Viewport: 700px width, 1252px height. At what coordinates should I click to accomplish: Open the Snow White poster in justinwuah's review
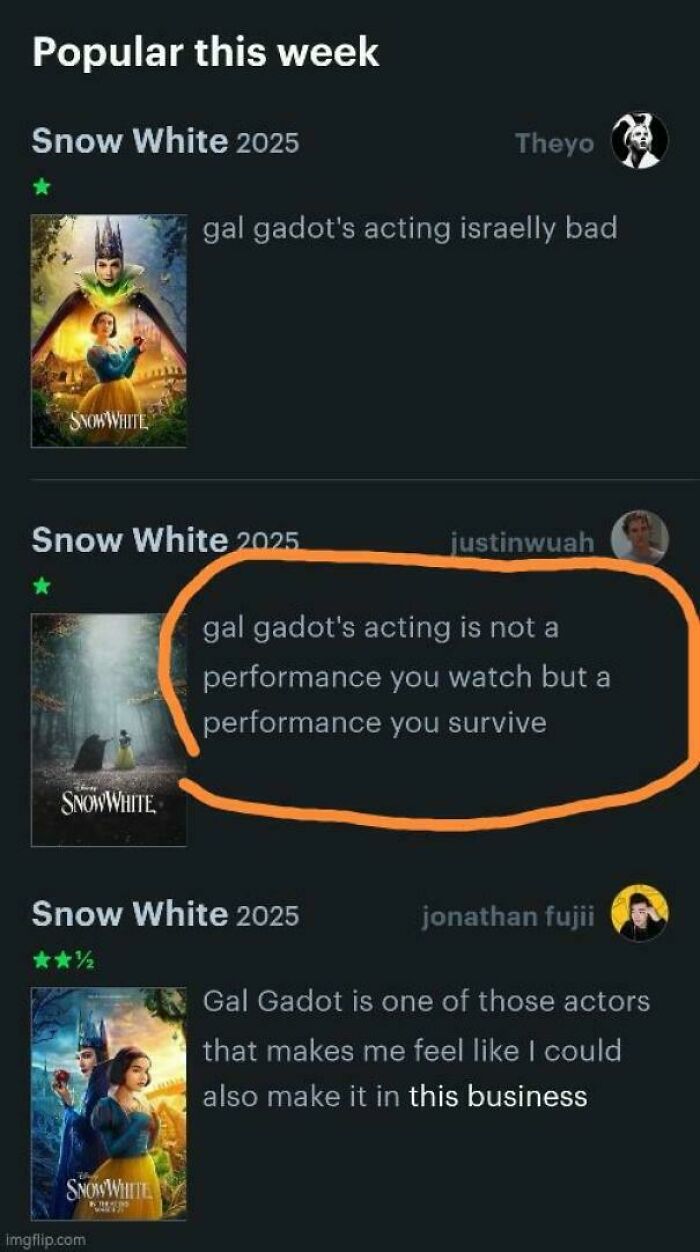[109, 730]
